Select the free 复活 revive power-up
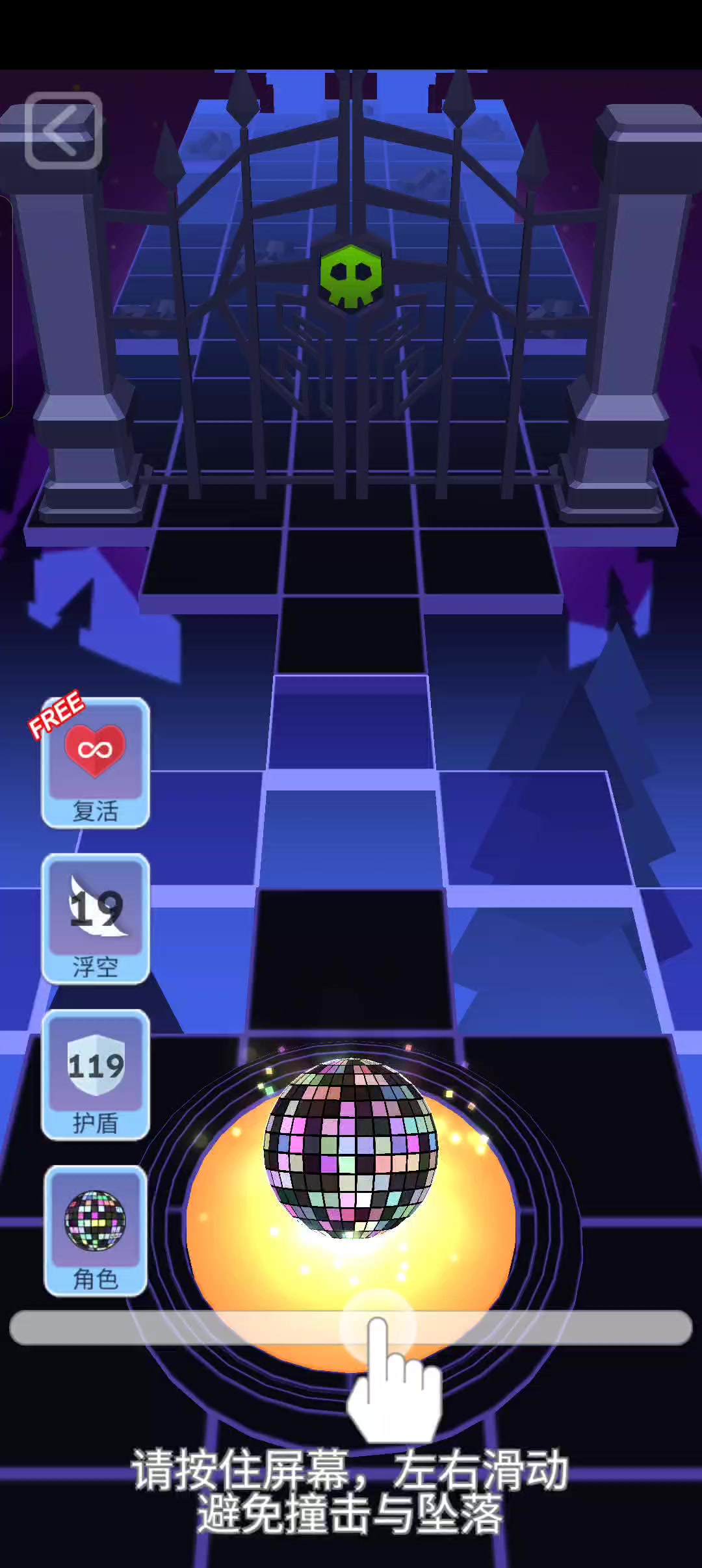Viewport: 702px width, 1568px height. [x=96, y=763]
